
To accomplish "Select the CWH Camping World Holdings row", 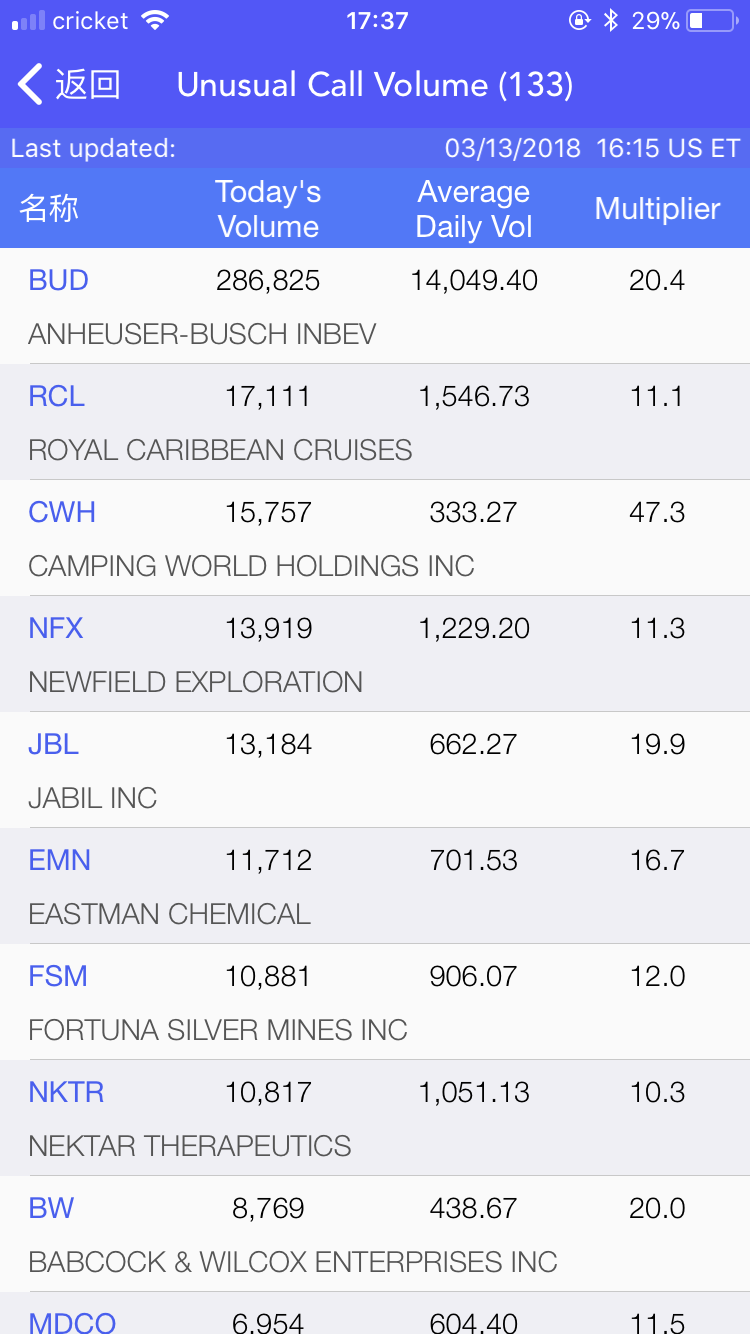I will (375, 538).
